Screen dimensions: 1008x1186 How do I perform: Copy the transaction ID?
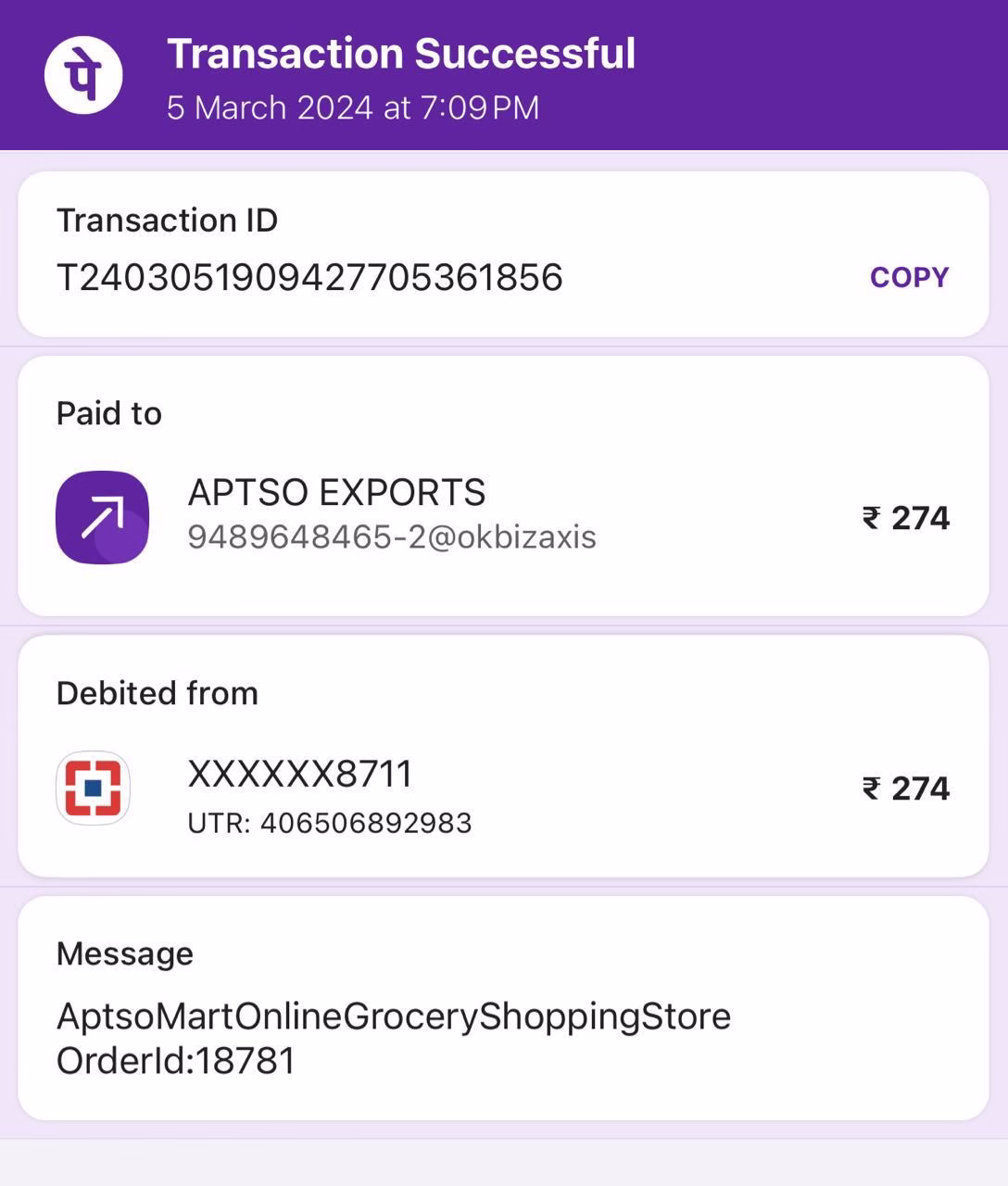pyautogui.click(x=909, y=277)
